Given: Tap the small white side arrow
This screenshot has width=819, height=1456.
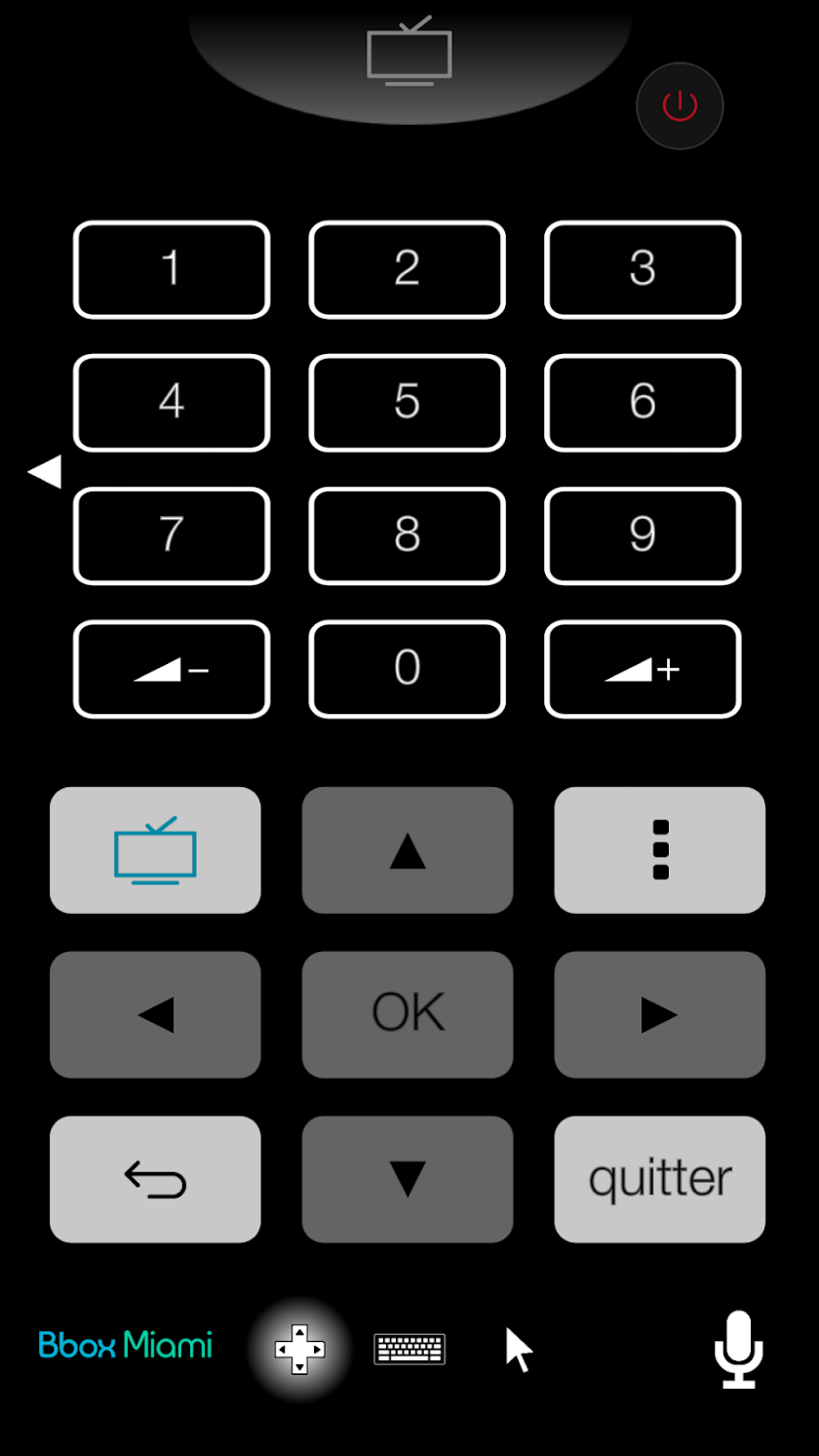Looking at the screenshot, I should (x=45, y=472).
